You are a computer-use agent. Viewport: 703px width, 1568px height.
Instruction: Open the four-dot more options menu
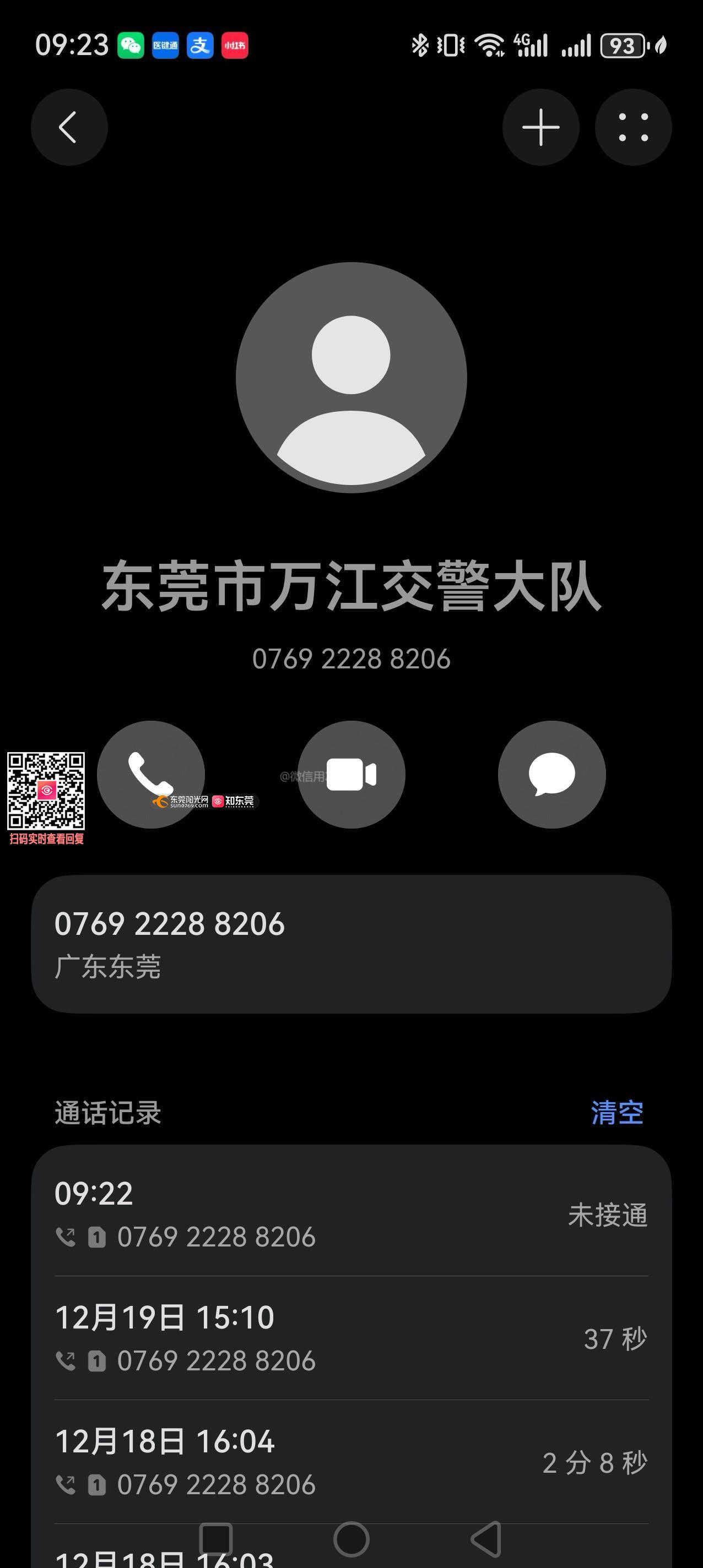click(x=633, y=127)
